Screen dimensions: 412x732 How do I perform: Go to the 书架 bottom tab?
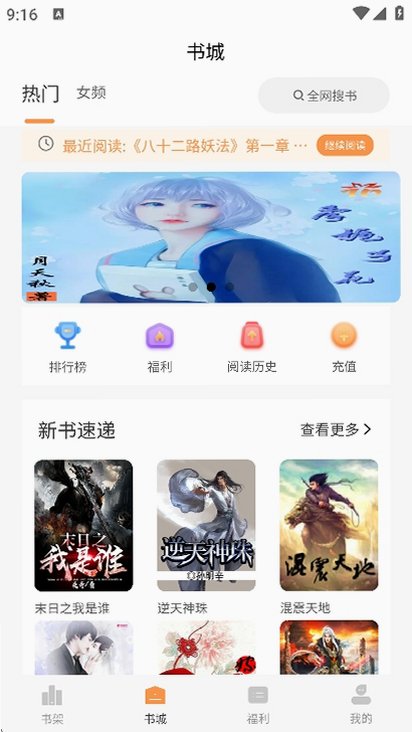[52, 704]
